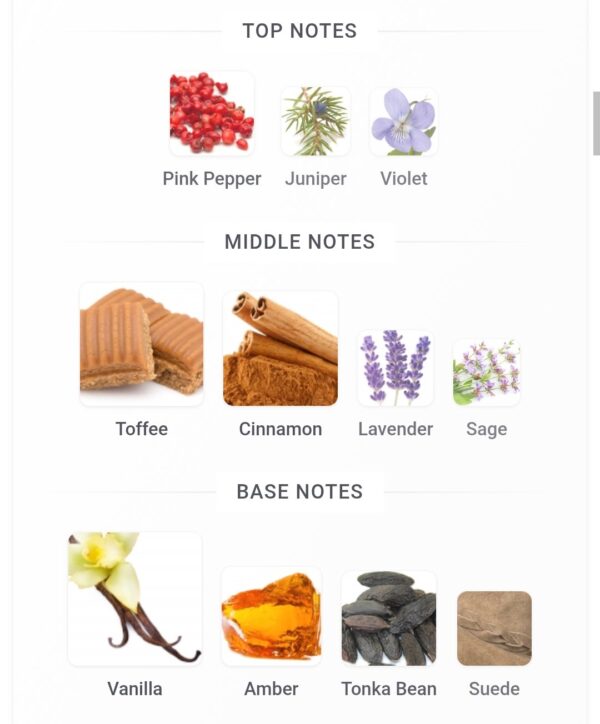Open the Tonka Bean note
Screen dimensions: 600x724
pos(389,618)
